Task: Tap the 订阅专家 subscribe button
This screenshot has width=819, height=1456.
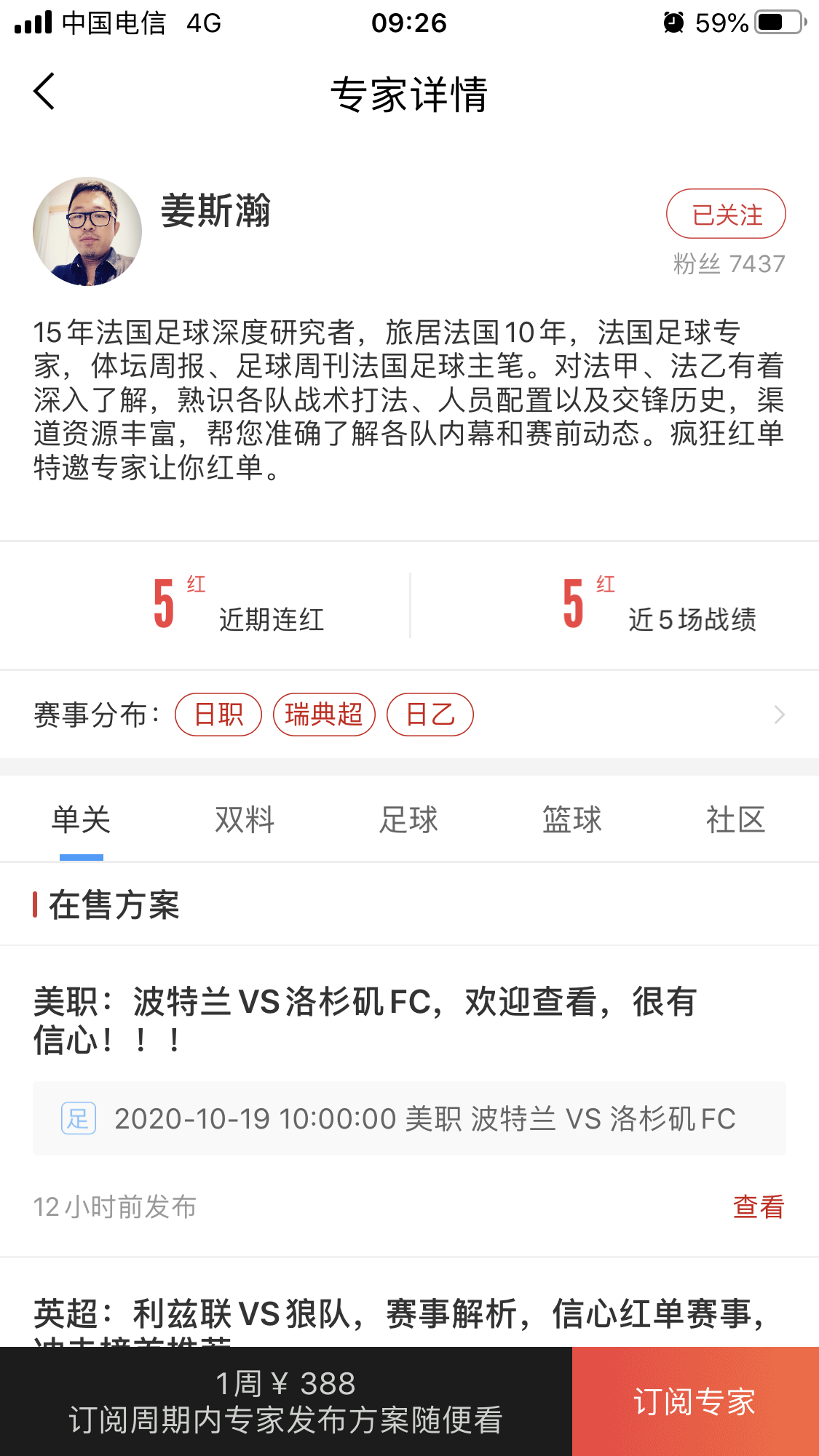Action: (x=695, y=1401)
